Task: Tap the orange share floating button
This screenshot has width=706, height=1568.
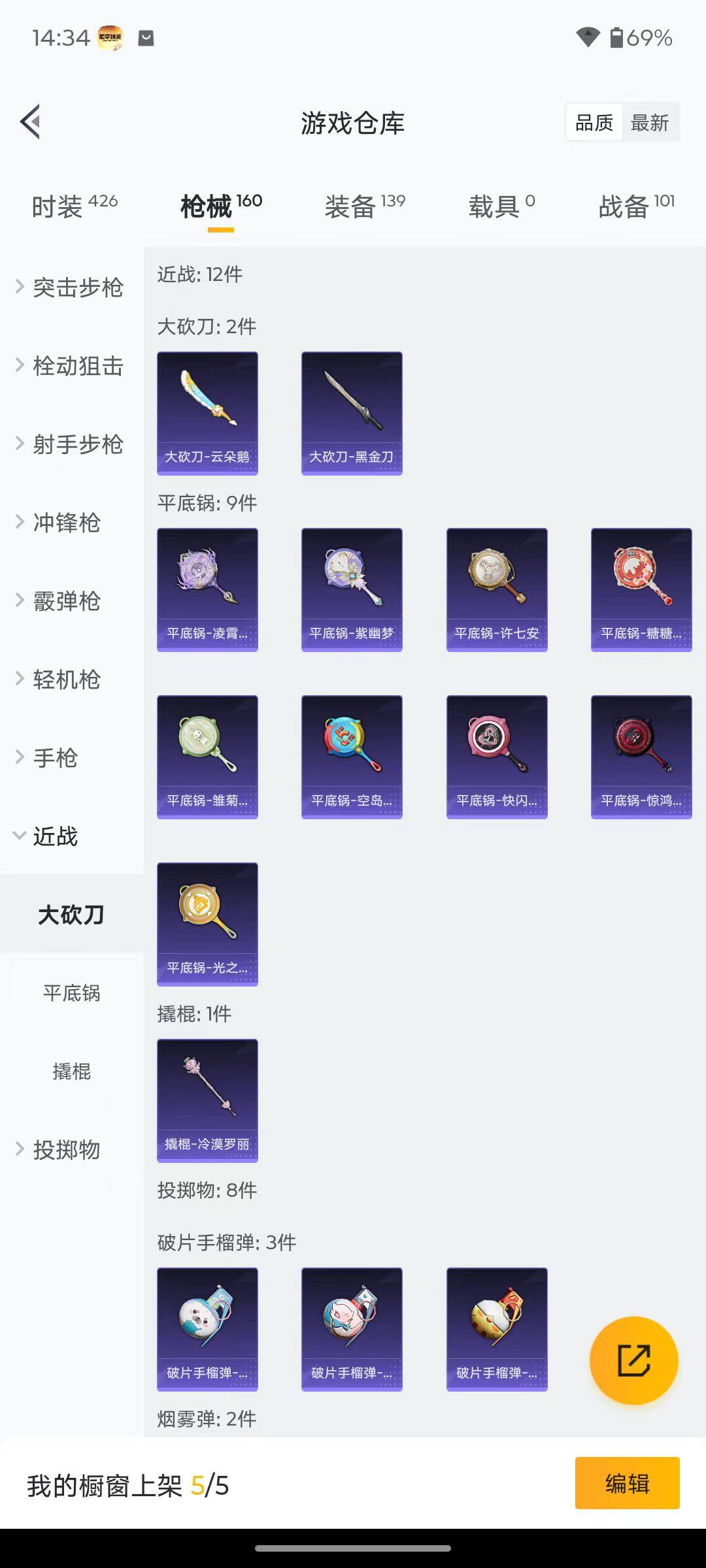Action: 633,1360
